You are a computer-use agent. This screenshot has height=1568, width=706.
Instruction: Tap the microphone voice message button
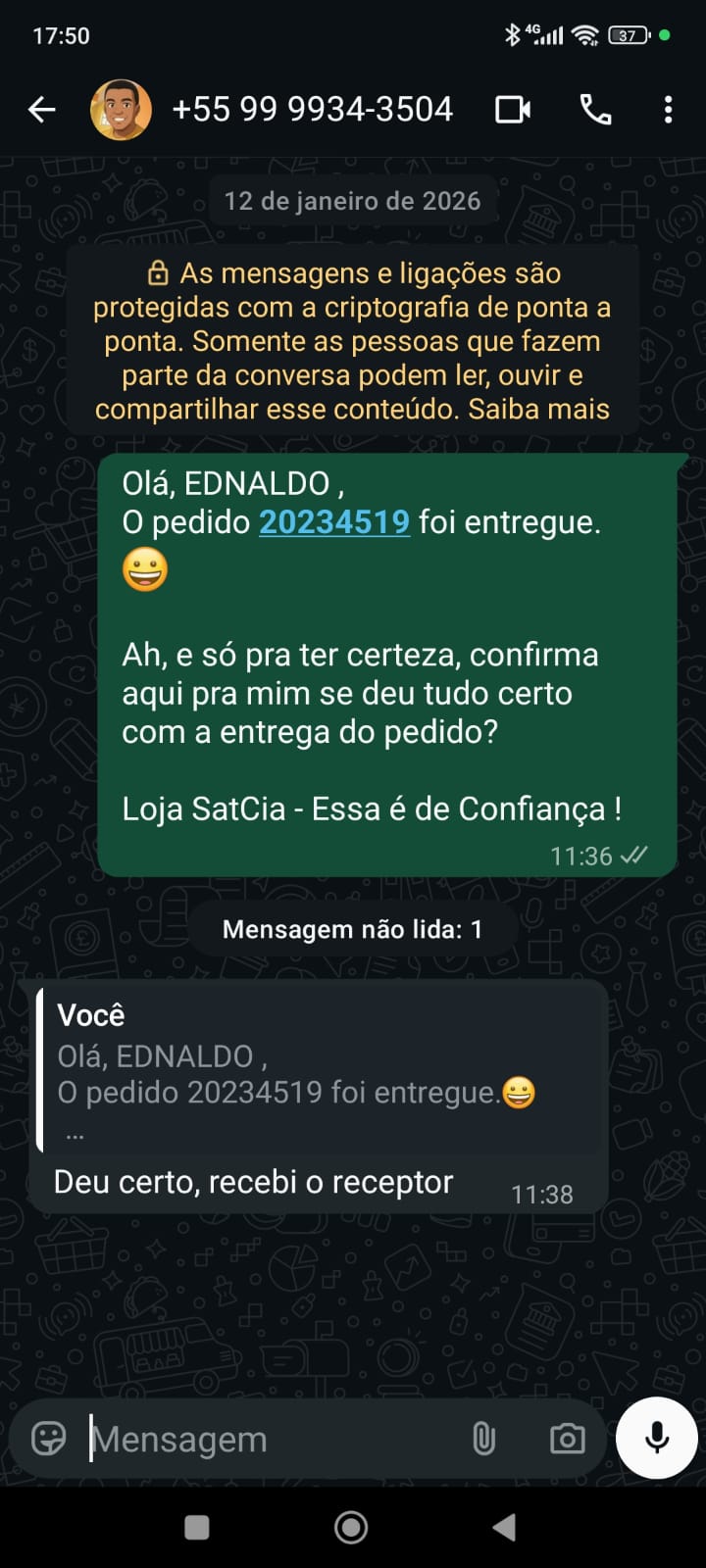click(657, 1438)
